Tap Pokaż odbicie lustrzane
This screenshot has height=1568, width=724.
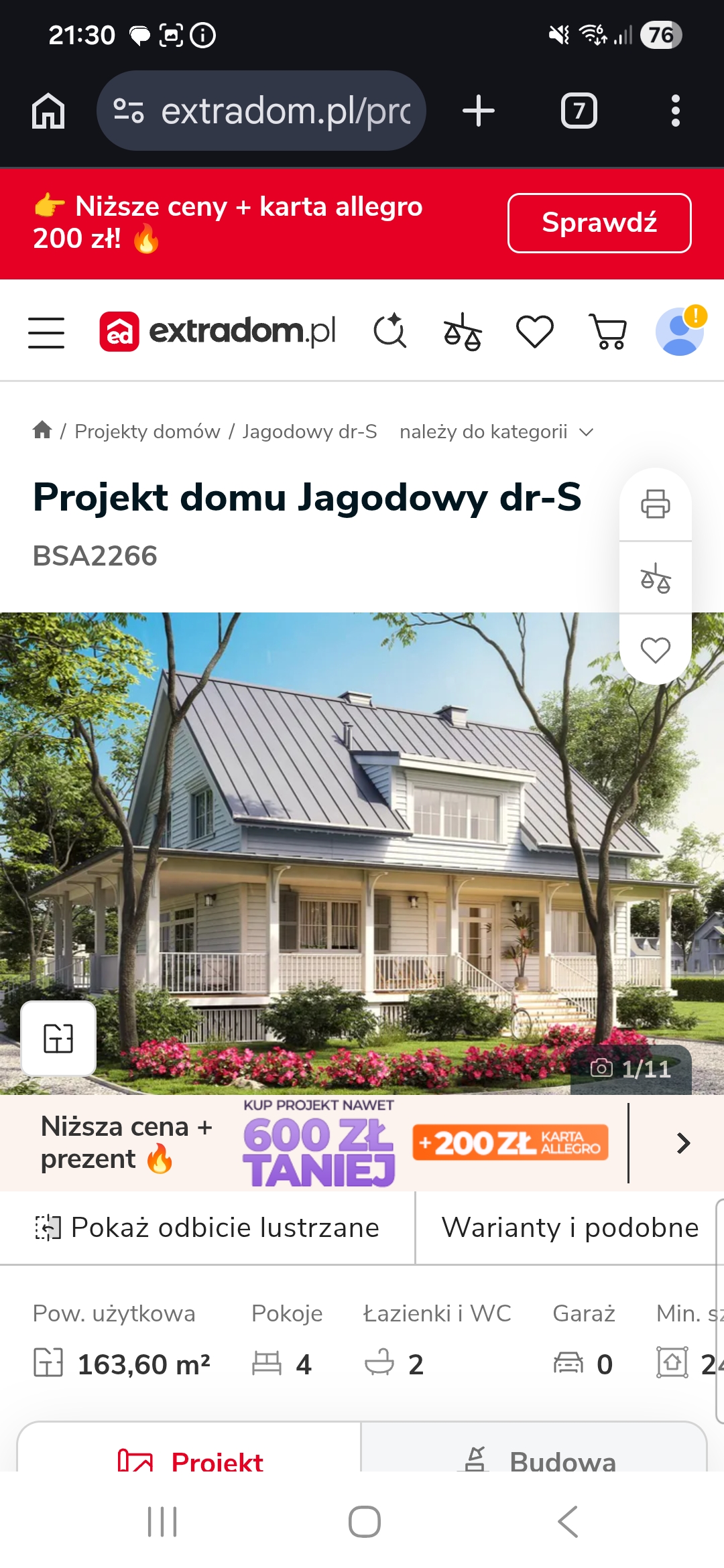tap(208, 1228)
